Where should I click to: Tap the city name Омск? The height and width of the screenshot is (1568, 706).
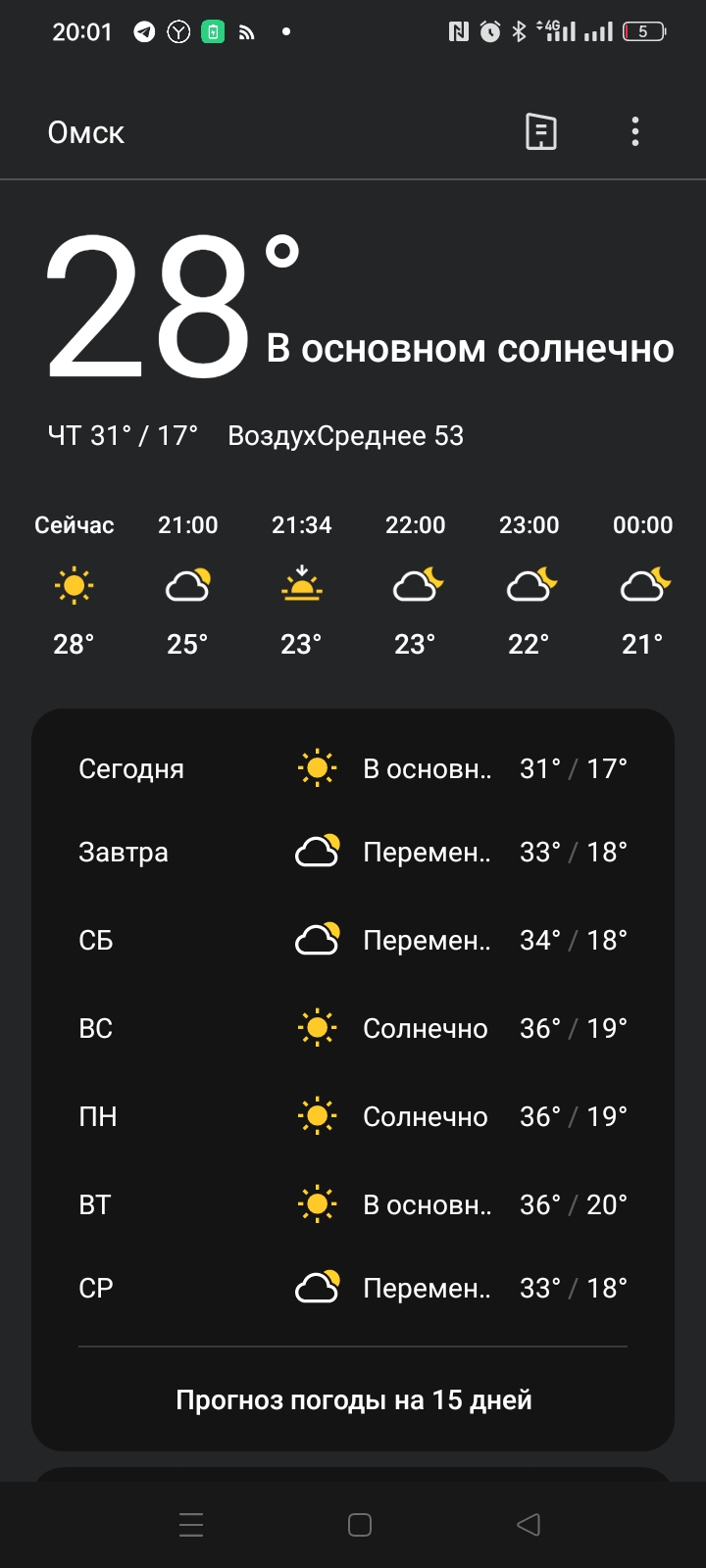85,131
